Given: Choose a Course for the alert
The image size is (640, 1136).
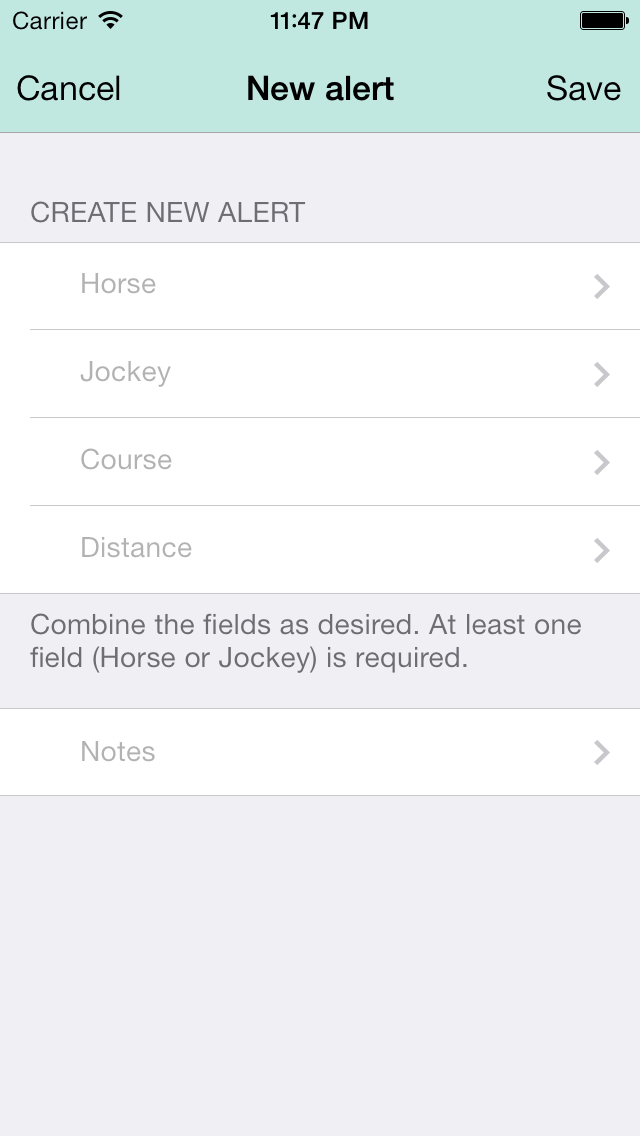Looking at the screenshot, I should pyautogui.click(x=320, y=461).
